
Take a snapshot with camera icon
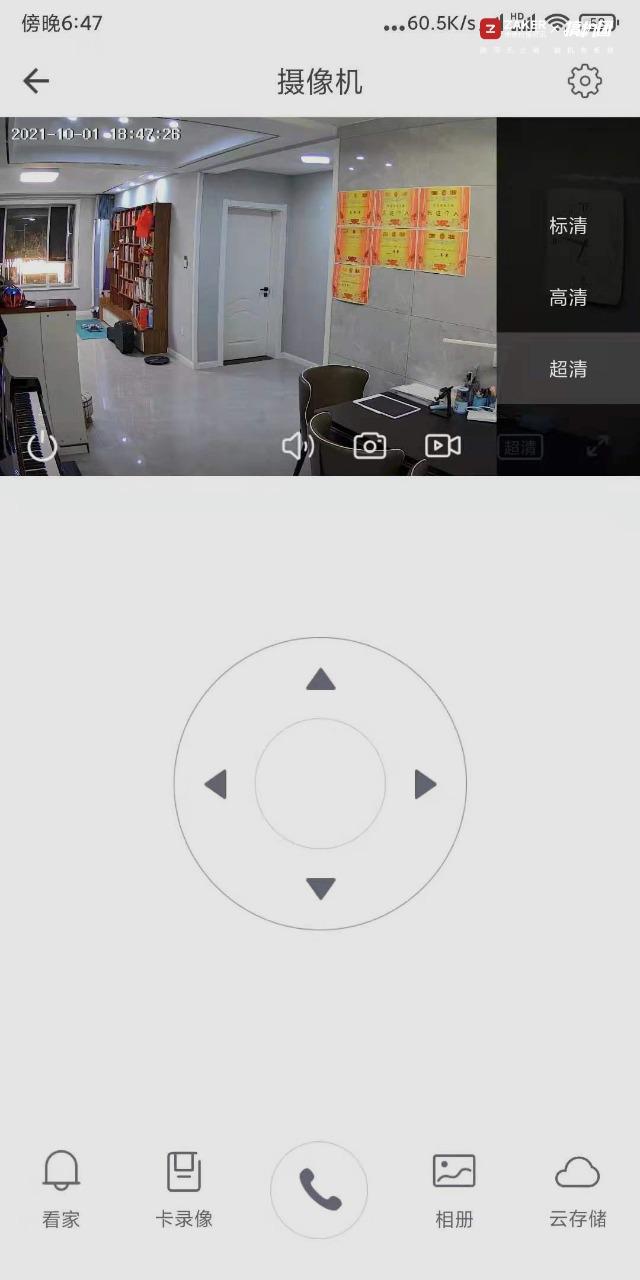pyautogui.click(x=370, y=446)
